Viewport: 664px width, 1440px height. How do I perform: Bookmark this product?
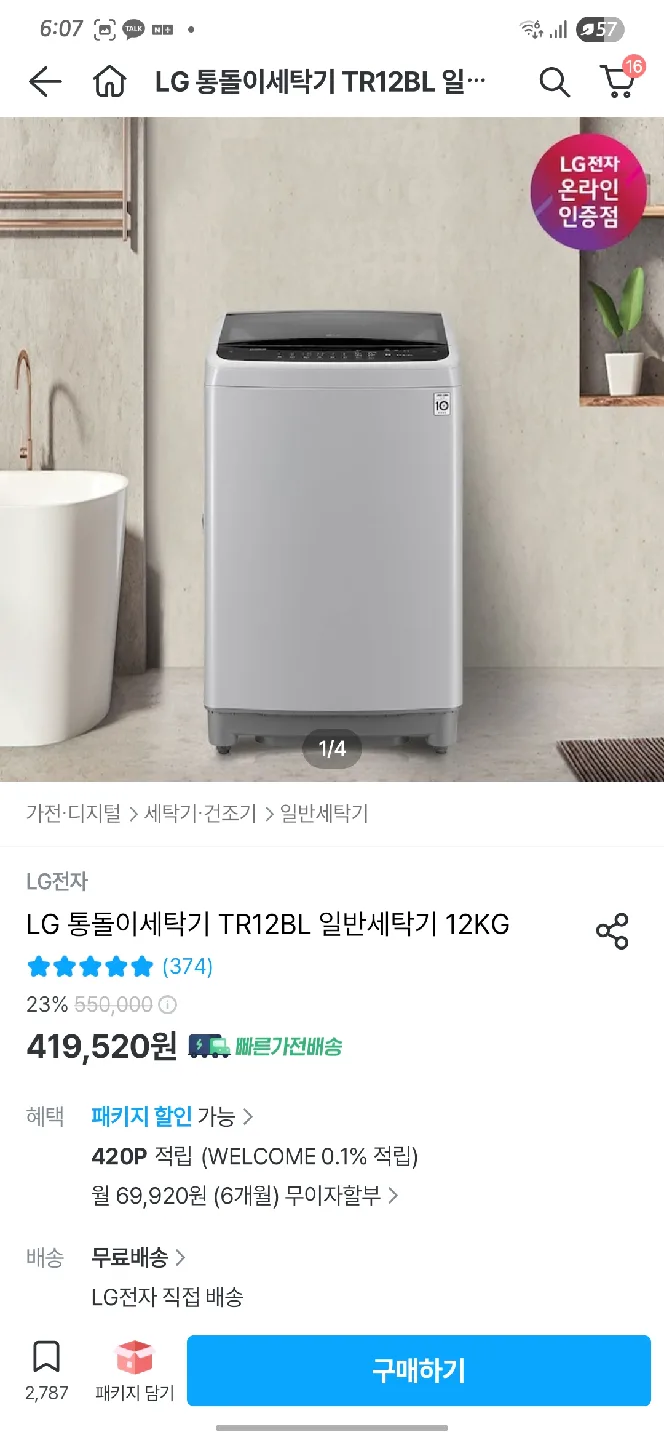[46, 1368]
